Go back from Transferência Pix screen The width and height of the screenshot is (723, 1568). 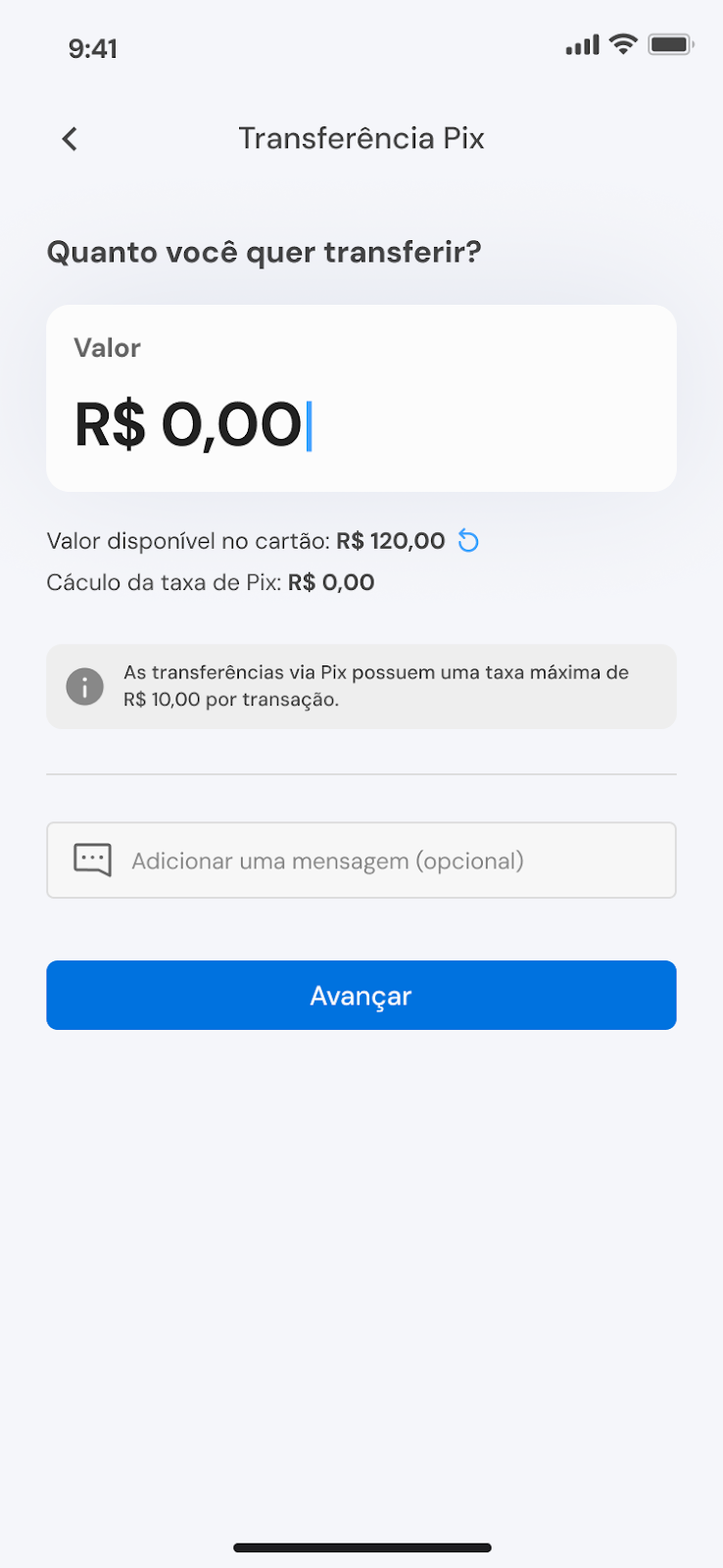(x=70, y=139)
